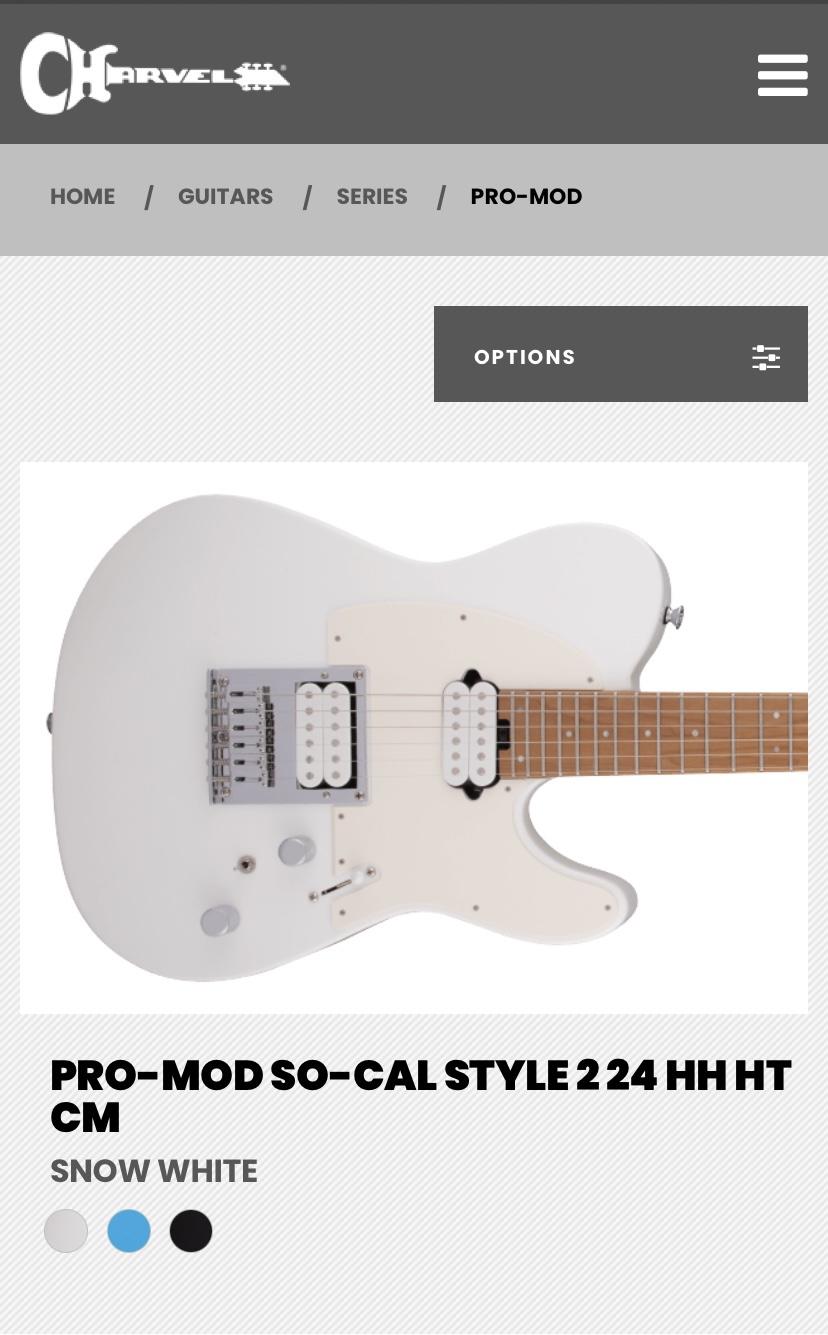Pick the black color swatch
This screenshot has height=1335, width=828.
point(191,1231)
